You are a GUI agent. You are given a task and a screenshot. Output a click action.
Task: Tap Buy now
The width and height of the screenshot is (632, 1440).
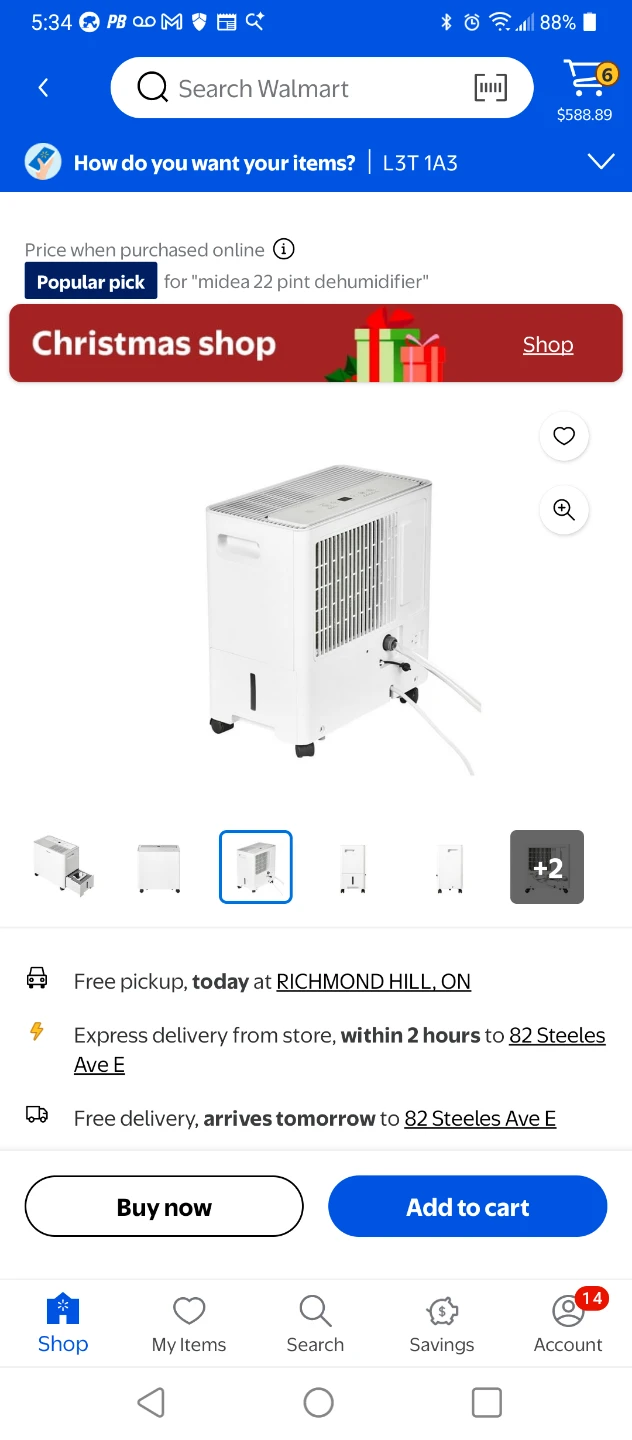click(x=164, y=1207)
